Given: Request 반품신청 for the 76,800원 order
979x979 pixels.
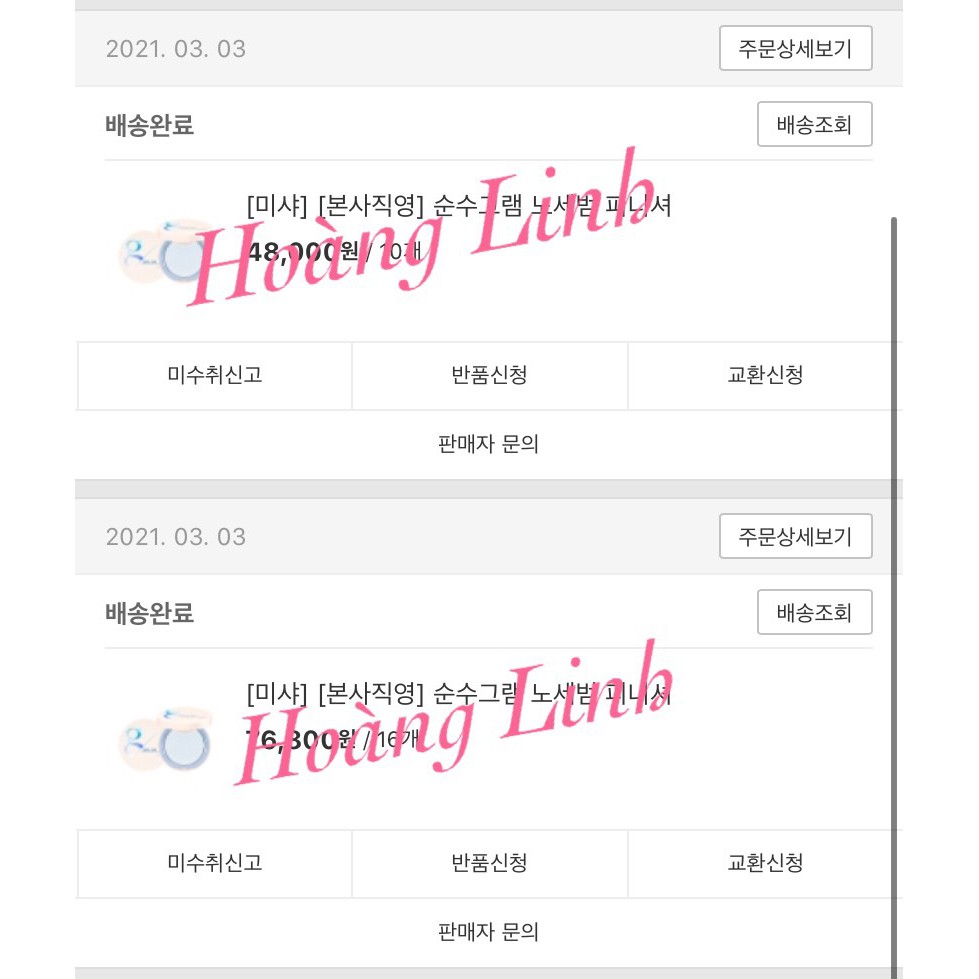Looking at the screenshot, I should [x=489, y=863].
